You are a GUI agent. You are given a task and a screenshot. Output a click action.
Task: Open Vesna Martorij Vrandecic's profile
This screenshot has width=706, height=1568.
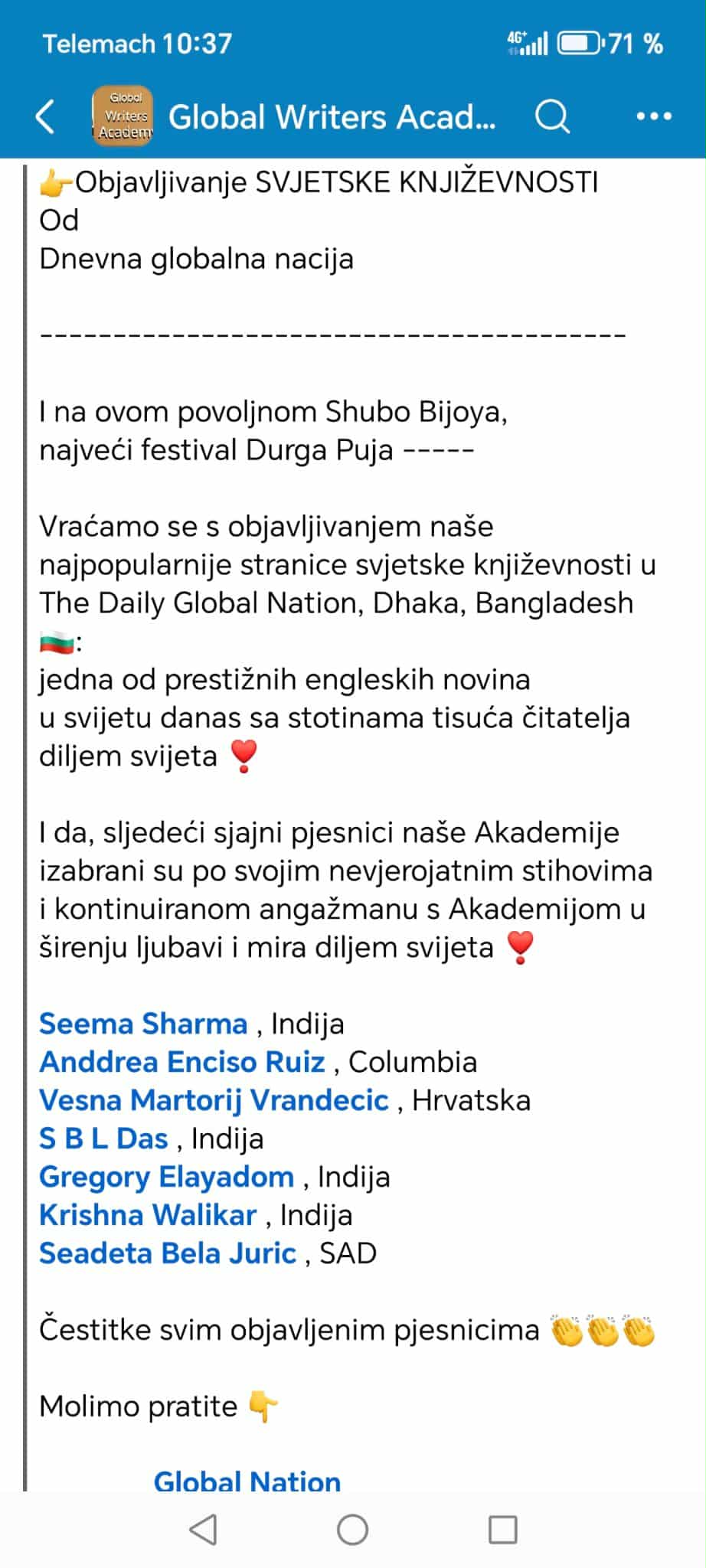[214, 1100]
